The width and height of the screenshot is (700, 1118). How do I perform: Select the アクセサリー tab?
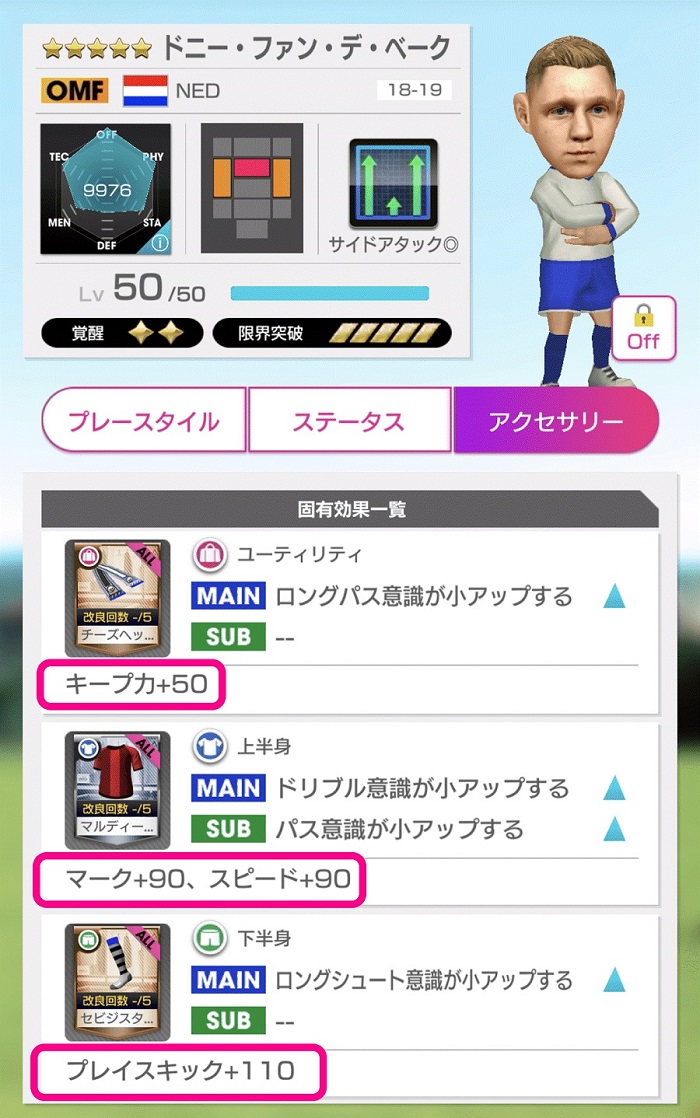[555, 420]
